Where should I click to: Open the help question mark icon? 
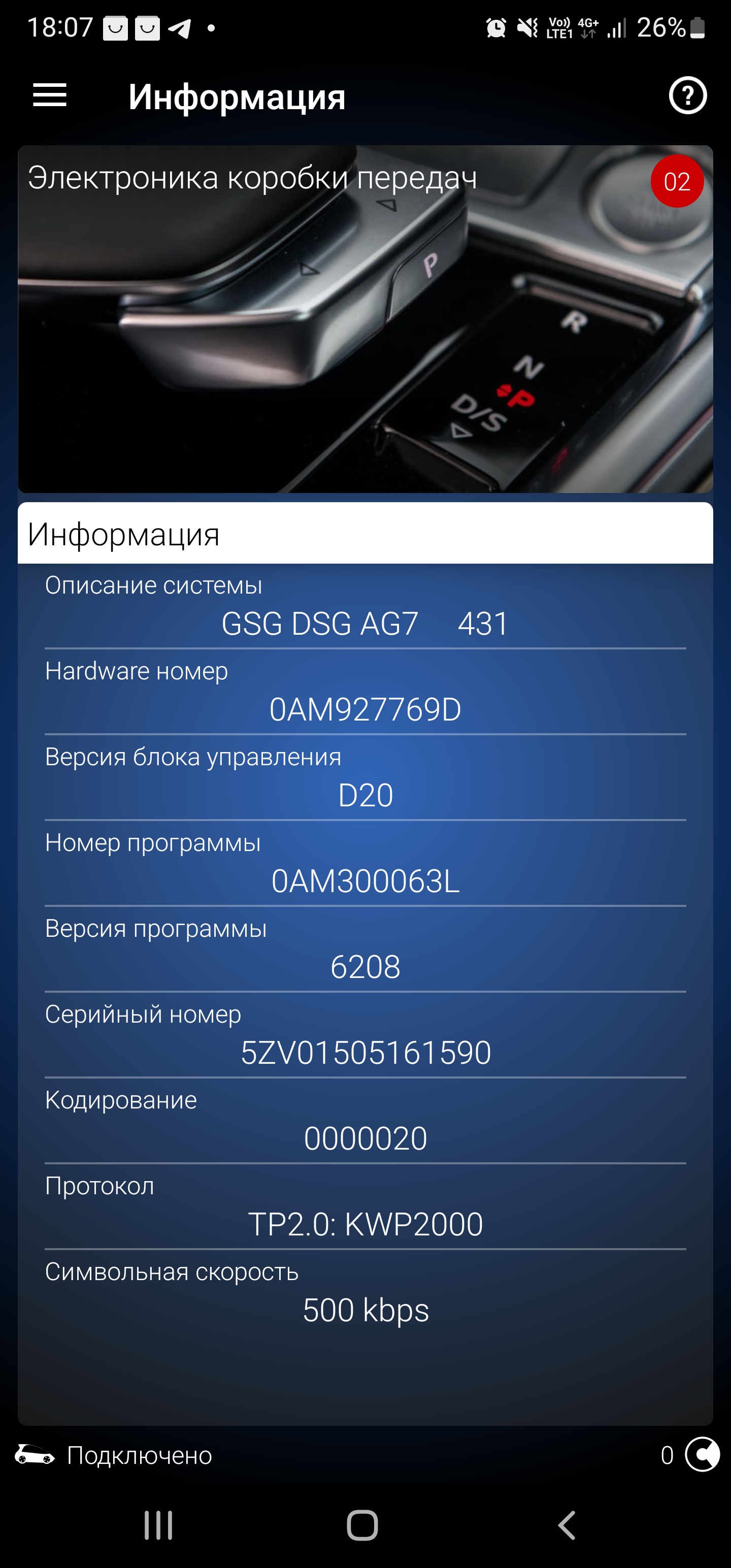(x=688, y=95)
